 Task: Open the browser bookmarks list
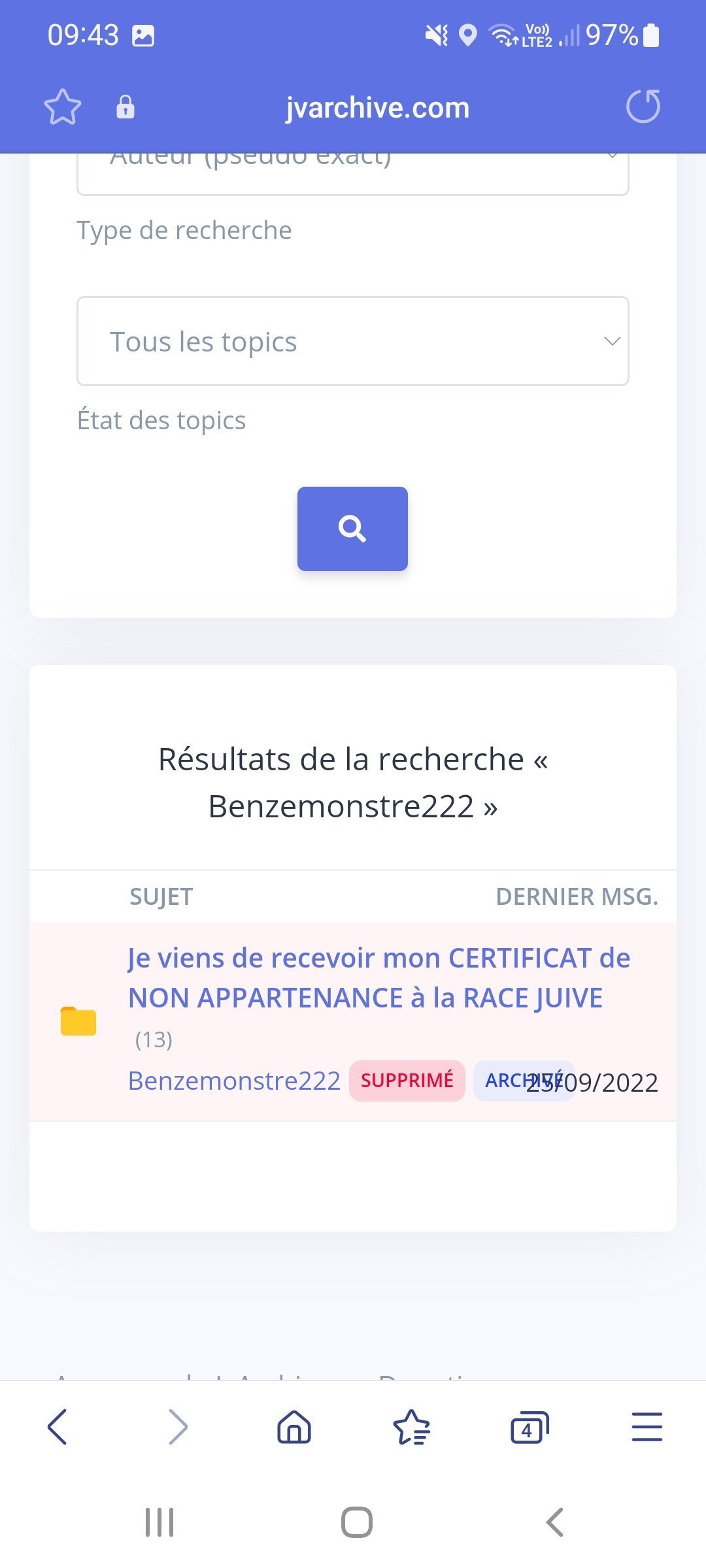(411, 1427)
